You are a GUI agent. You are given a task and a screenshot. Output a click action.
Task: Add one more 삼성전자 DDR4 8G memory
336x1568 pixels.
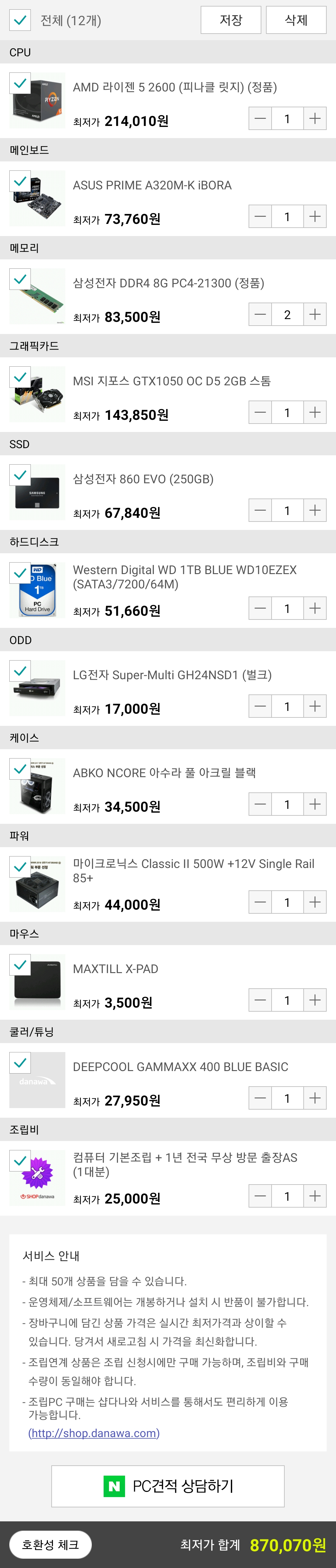click(x=315, y=315)
